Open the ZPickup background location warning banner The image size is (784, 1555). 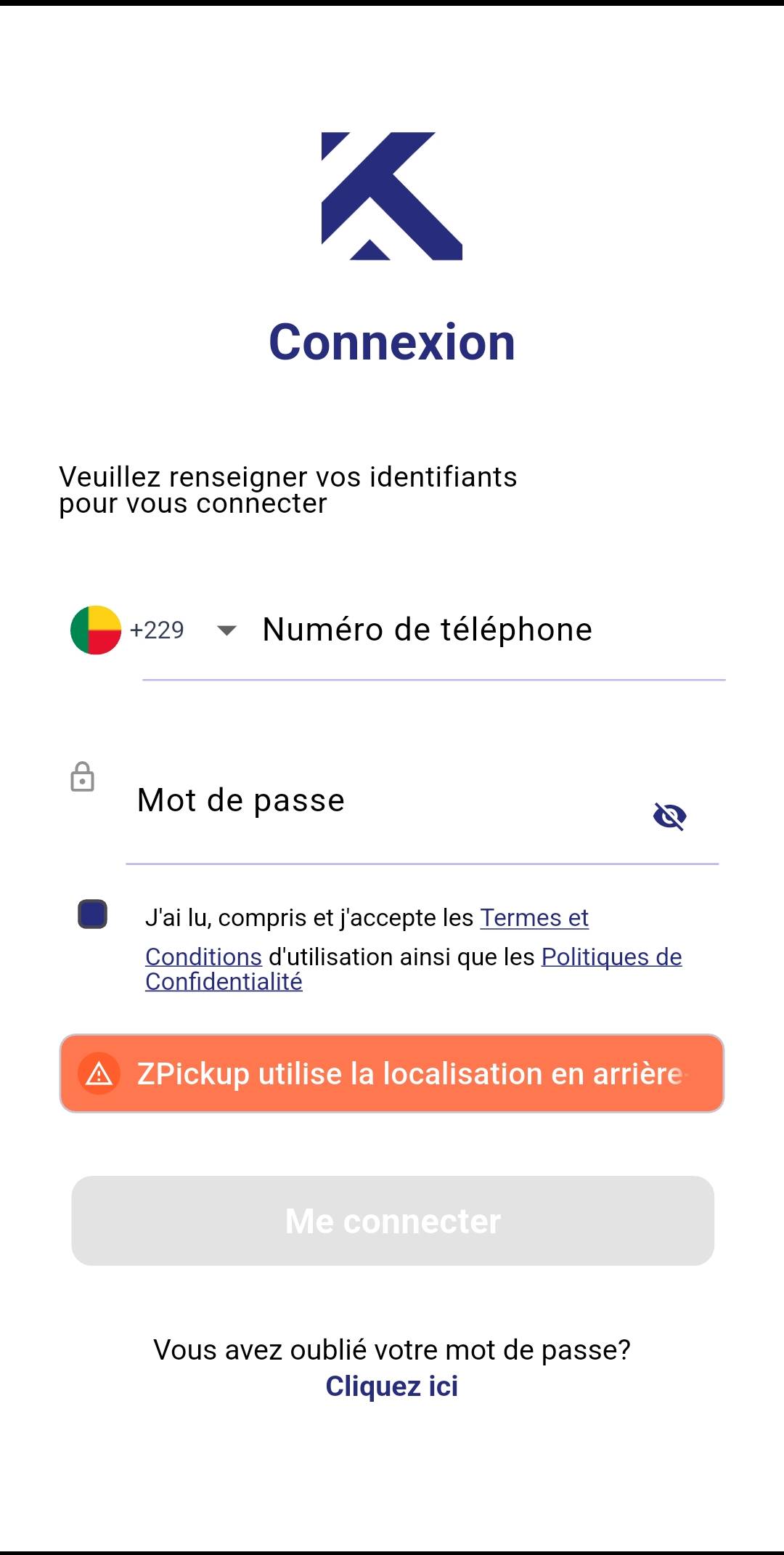(x=392, y=1073)
